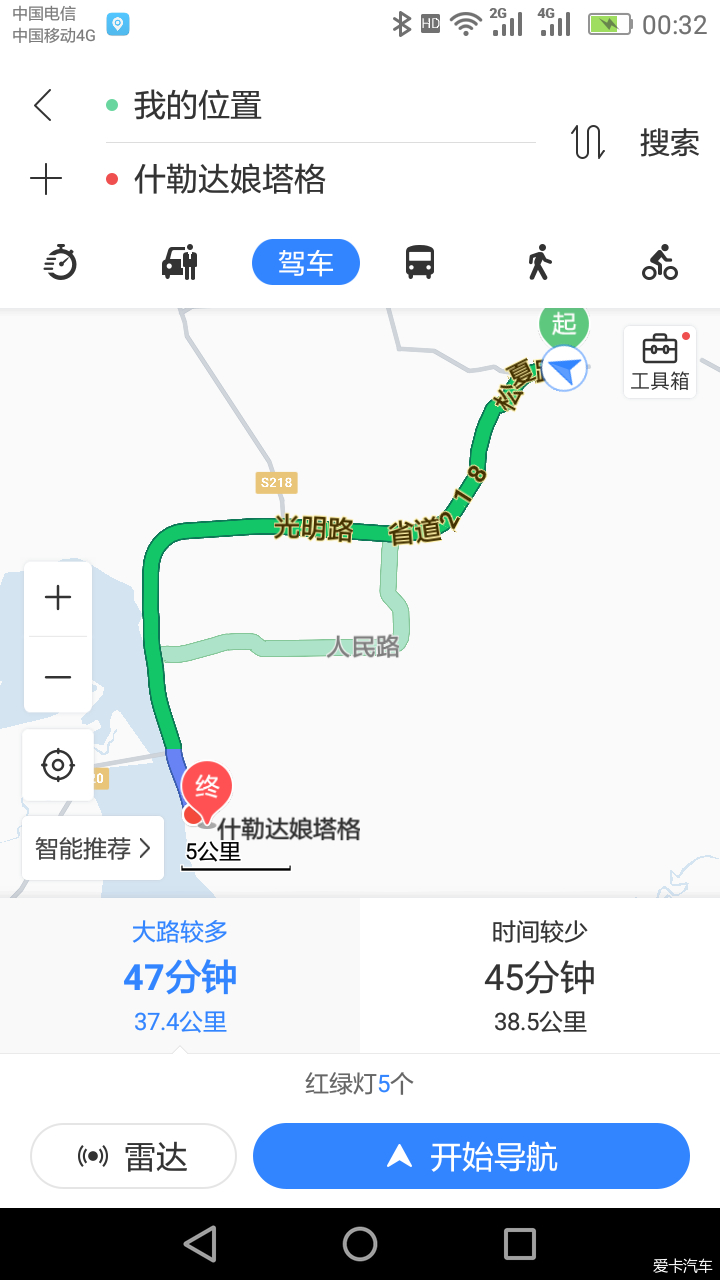Image resolution: width=720 pixels, height=1280 pixels.
Task: Select the 驾车 driving tab
Action: pos(306,262)
